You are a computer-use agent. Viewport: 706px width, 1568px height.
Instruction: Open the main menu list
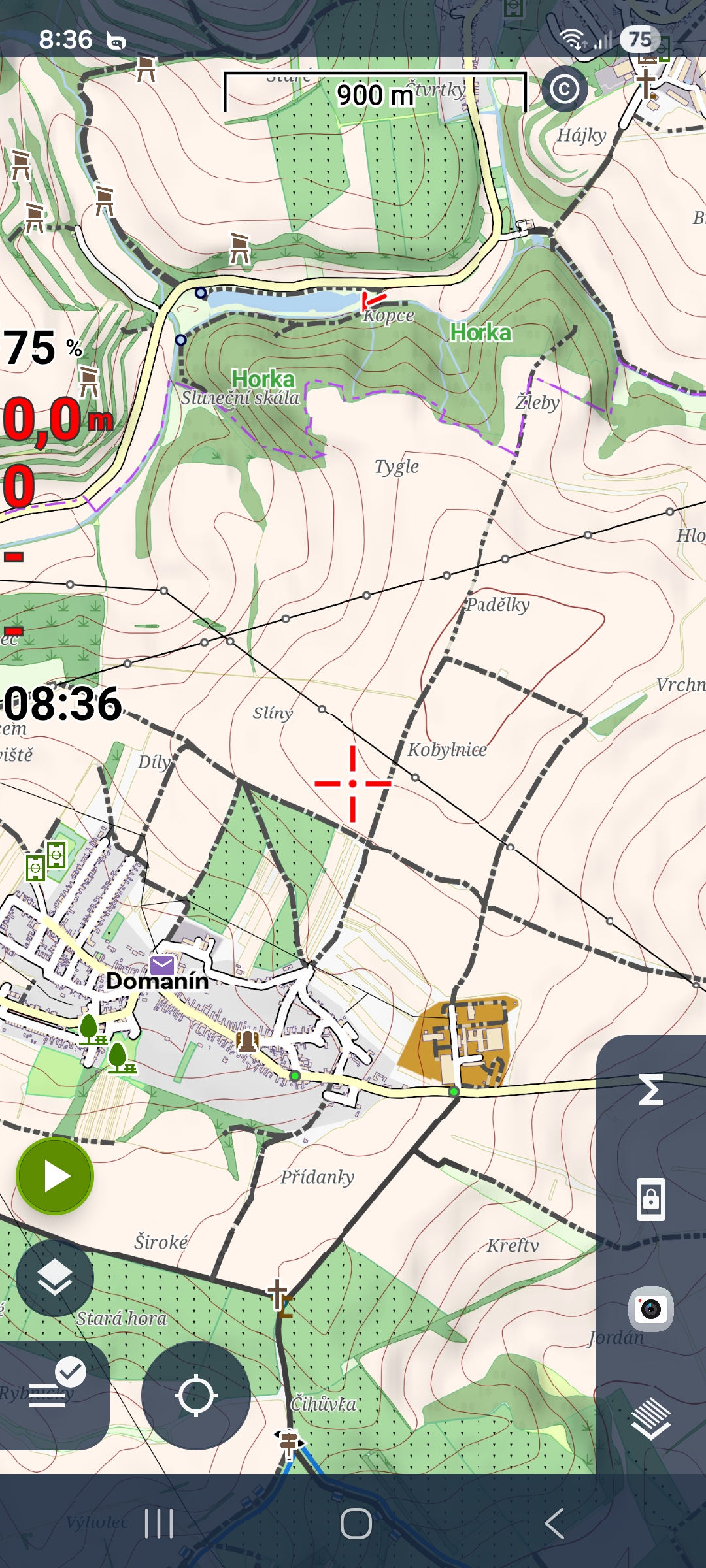click(48, 1394)
